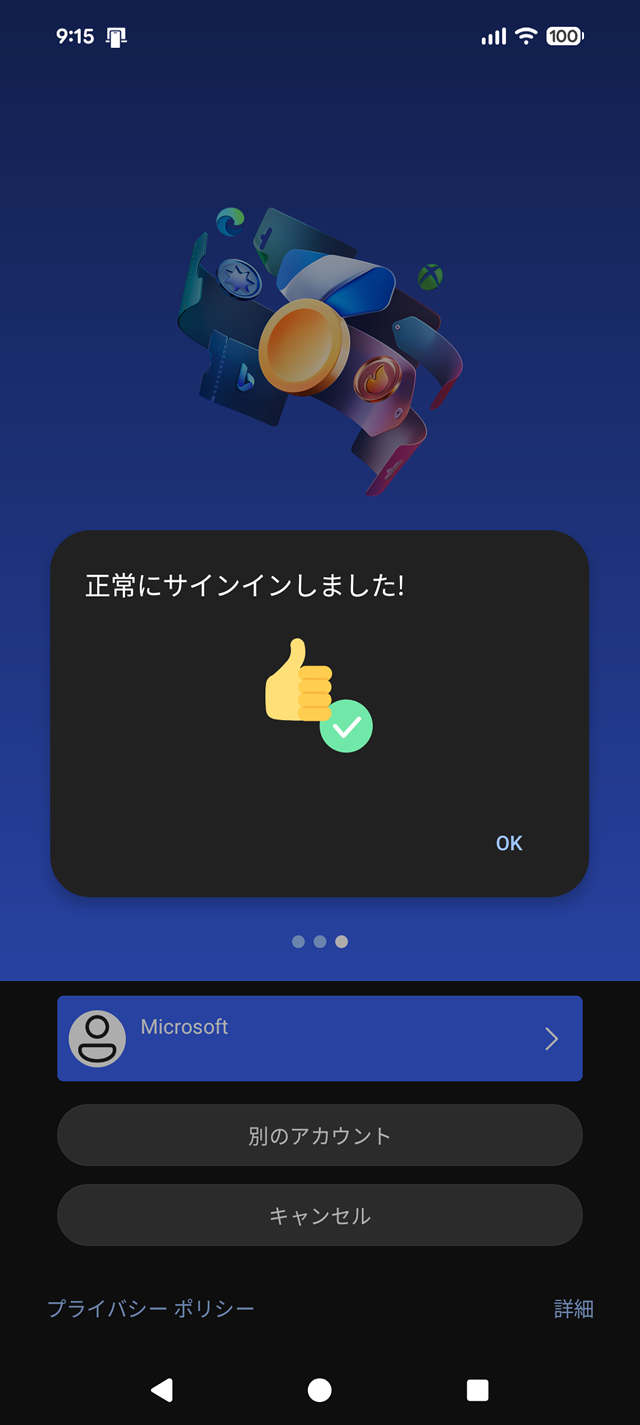The image size is (640, 1425).
Task: Open the 詳細 link
Action: 573,1308
